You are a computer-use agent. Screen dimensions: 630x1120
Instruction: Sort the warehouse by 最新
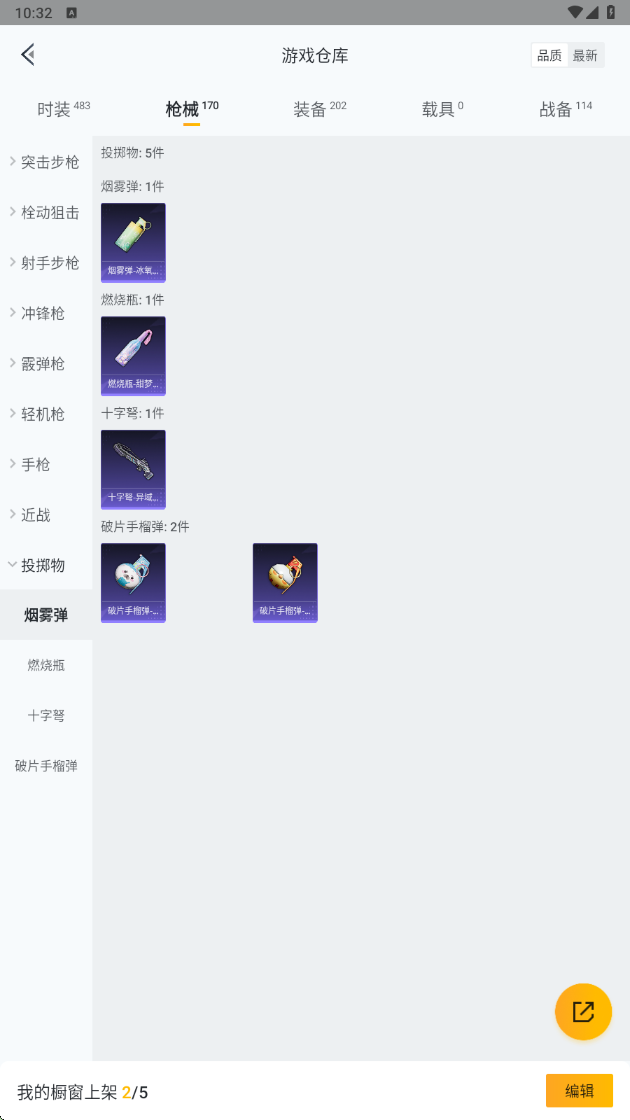click(585, 56)
